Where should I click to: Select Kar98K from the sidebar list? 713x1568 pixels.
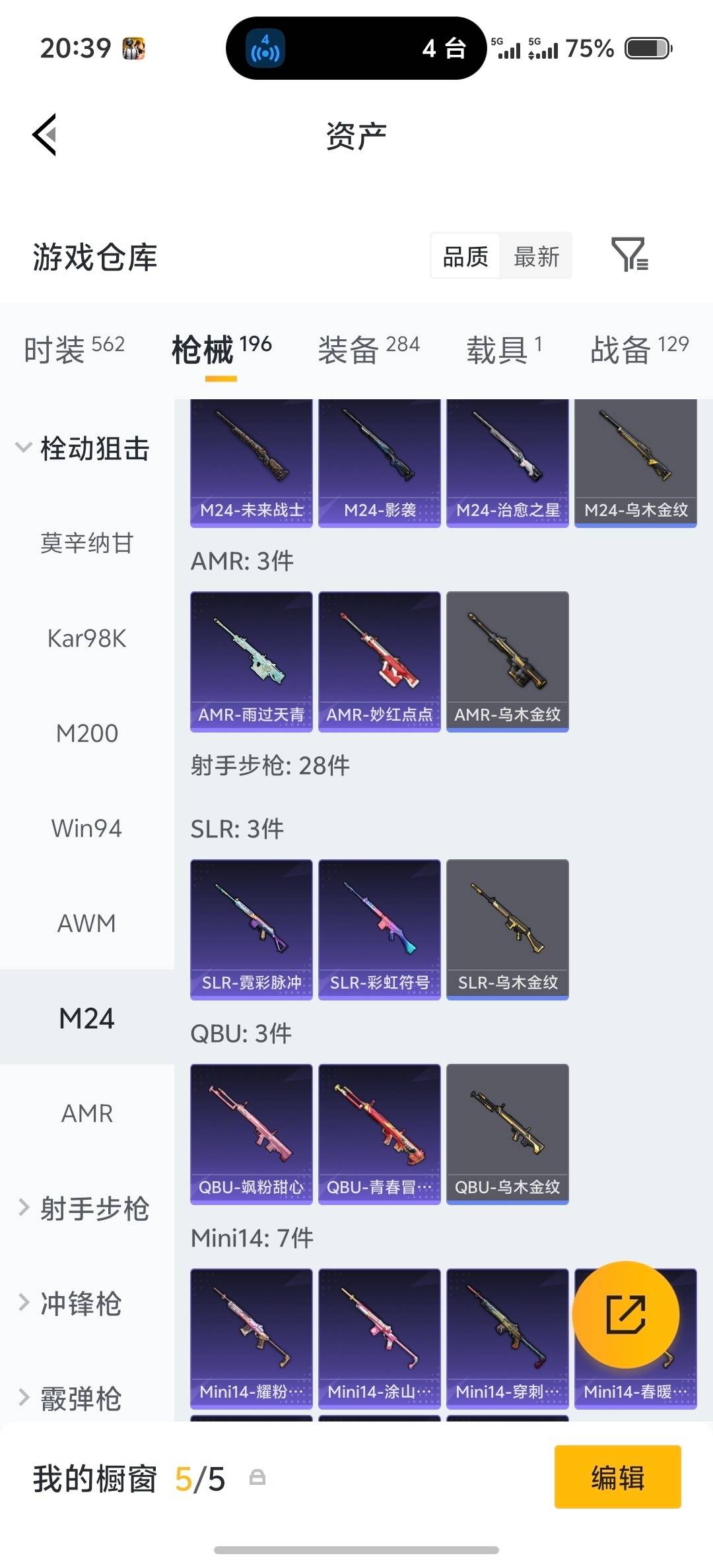(86, 638)
